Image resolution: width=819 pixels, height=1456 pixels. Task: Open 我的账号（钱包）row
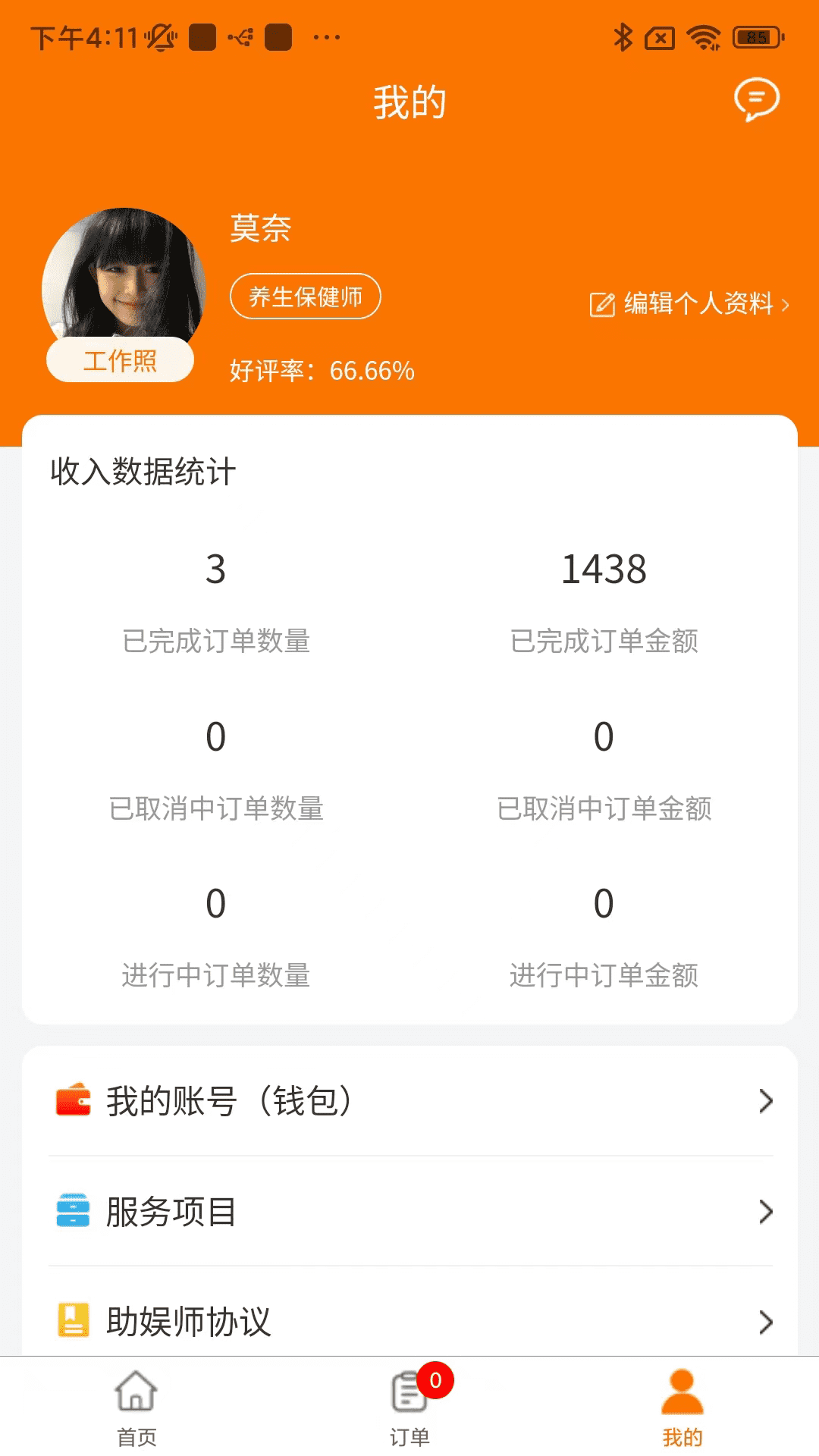pos(409,1101)
